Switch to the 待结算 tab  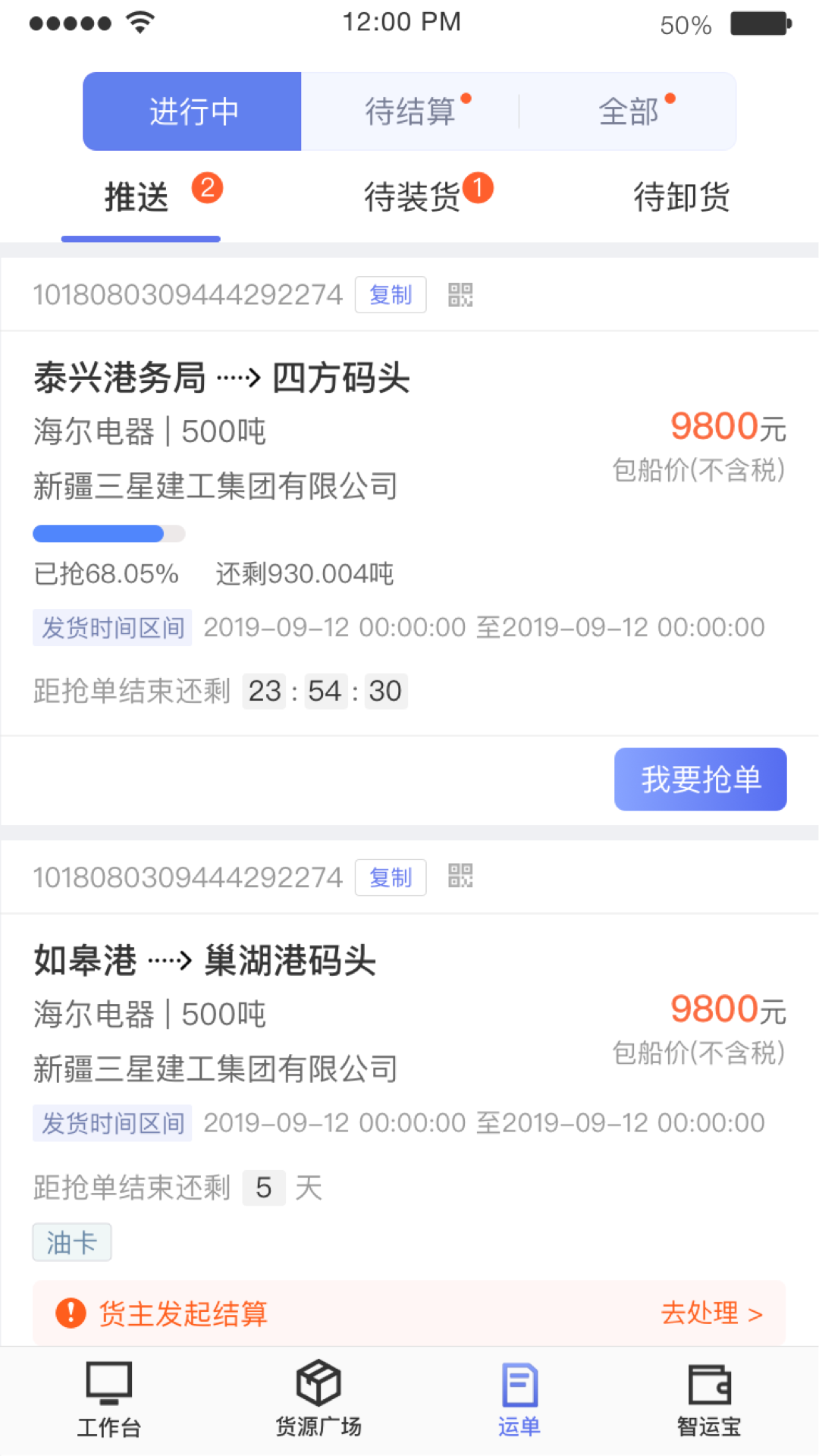click(410, 111)
